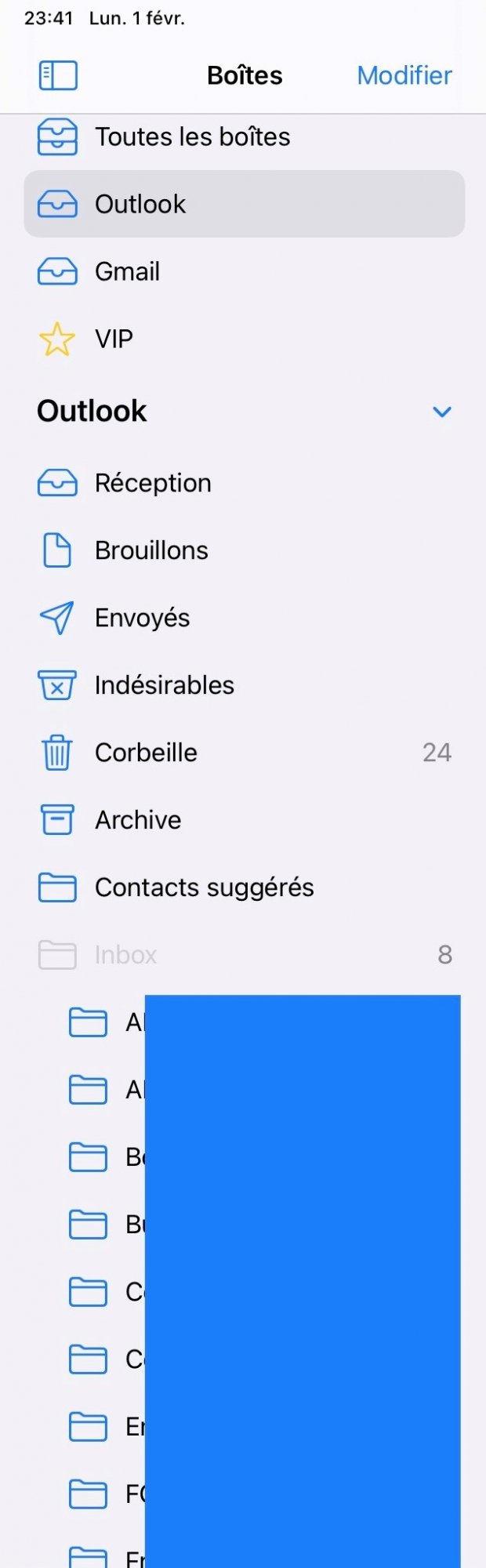Viewport: 486px width, 1568px height.
Task: Open Toutes les boîtes mailbox
Action: click(192, 137)
